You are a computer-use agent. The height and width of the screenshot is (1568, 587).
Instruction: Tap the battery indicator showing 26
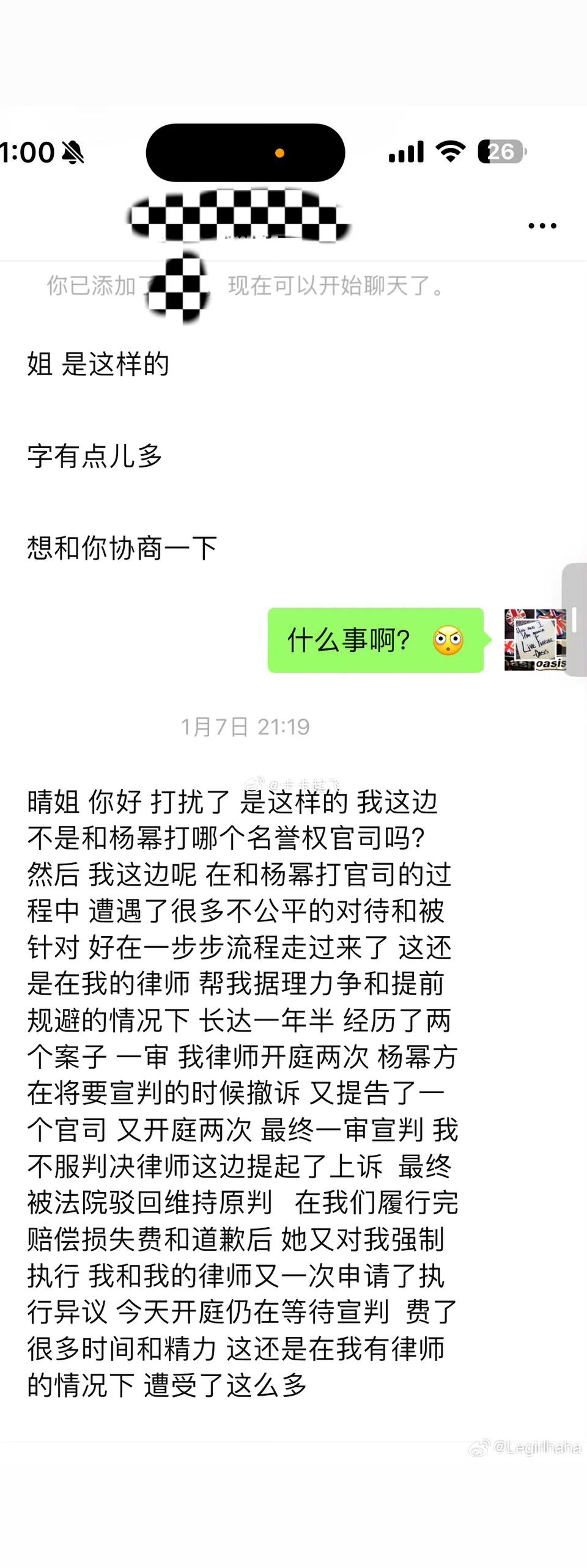tap(502, 152)
